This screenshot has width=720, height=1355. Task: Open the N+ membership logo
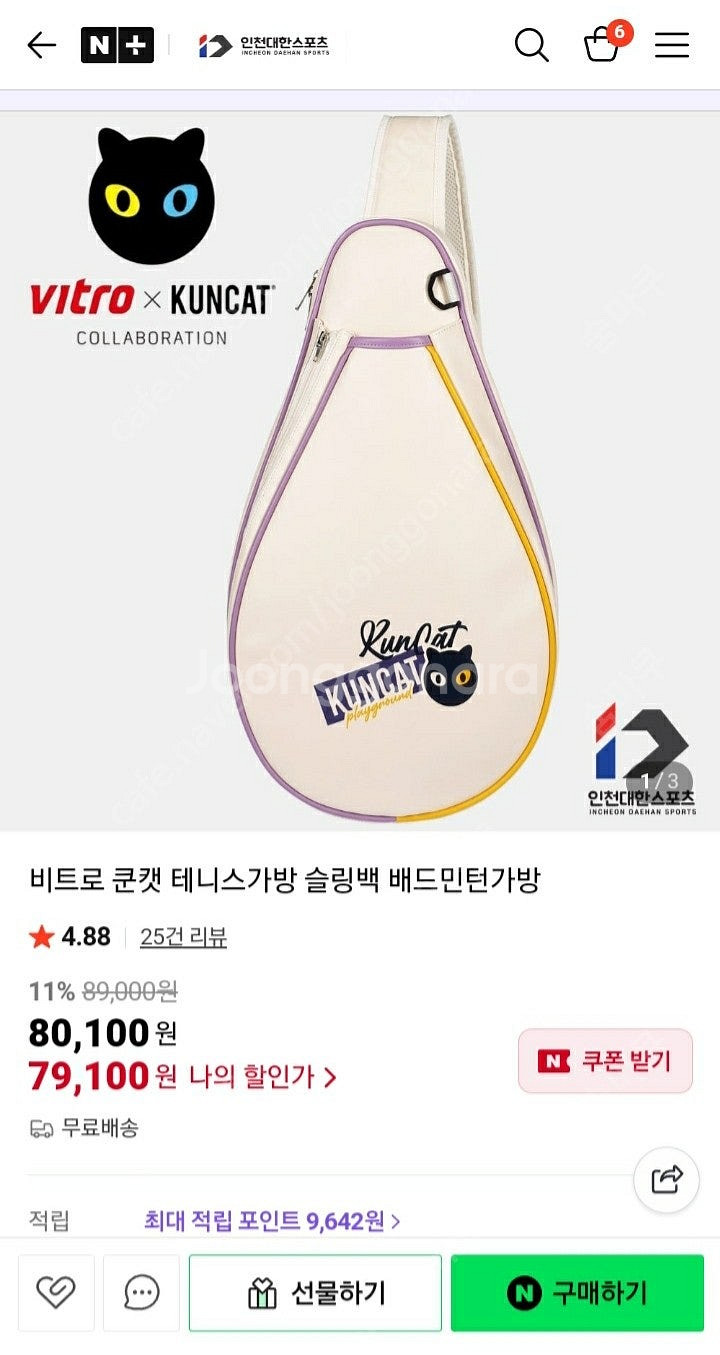[x=117, y=45]
